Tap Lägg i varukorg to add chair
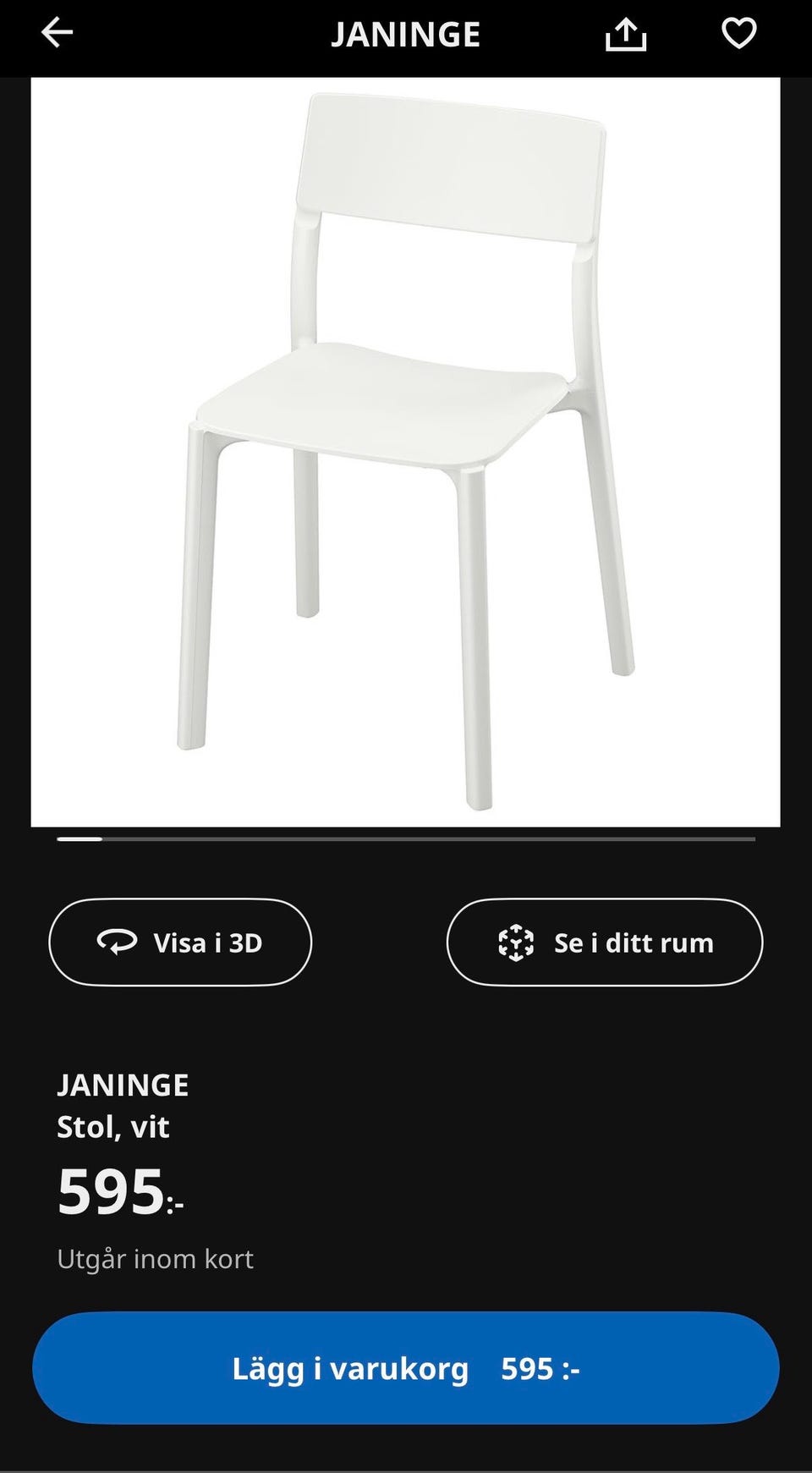This screenshot has width=812, height=1473. pos(406,1368)
